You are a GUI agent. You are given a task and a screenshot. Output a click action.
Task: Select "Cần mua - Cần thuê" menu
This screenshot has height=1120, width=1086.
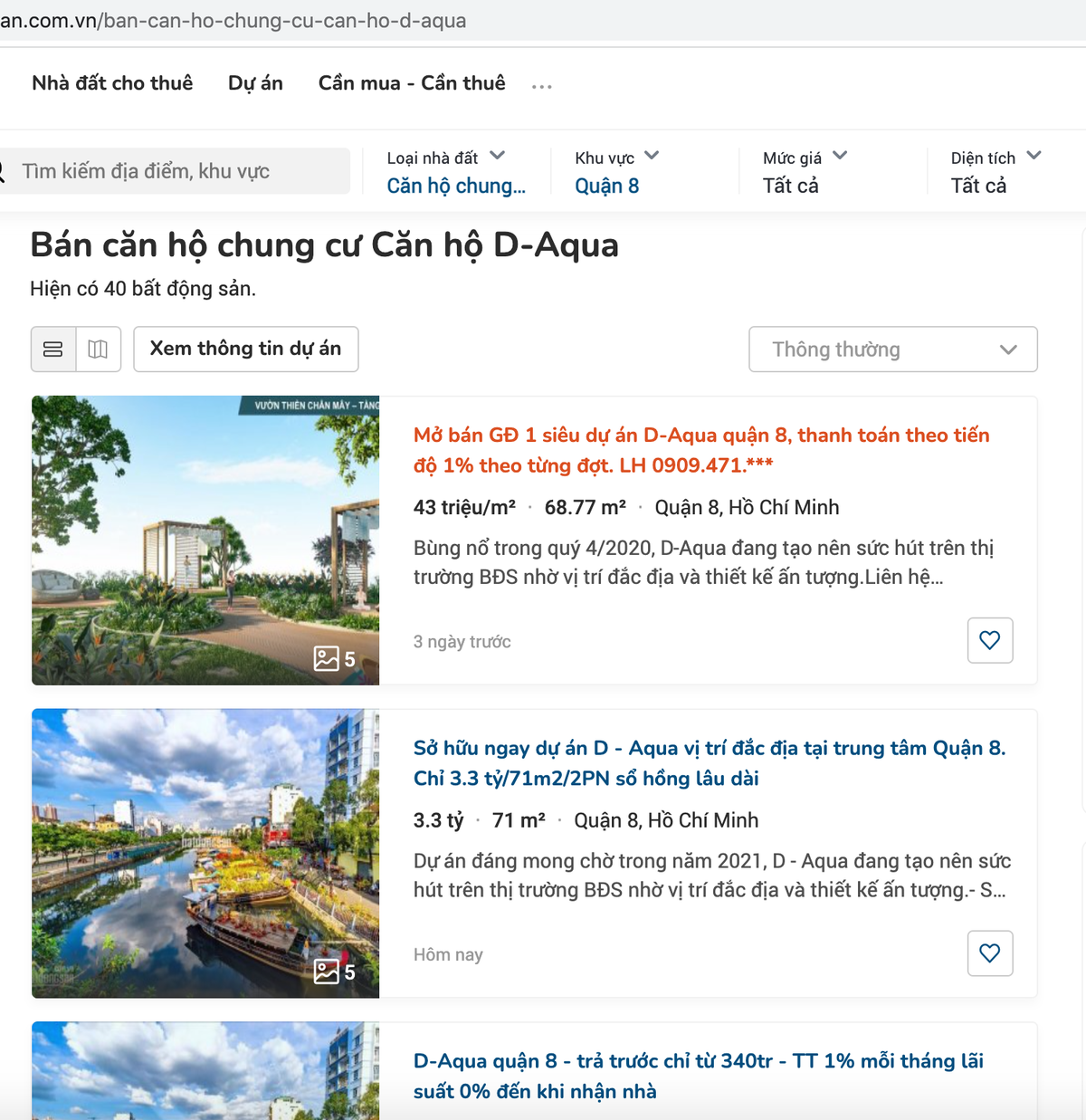[x=411, y=82]
